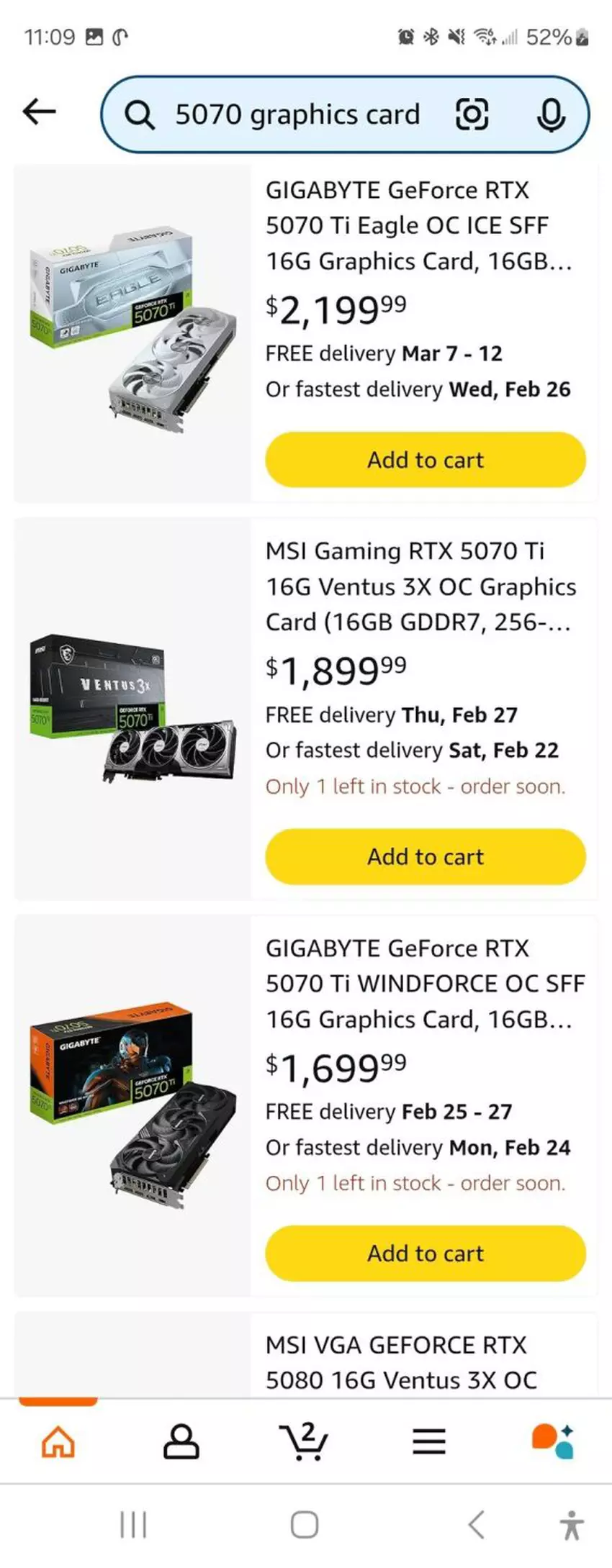Add GIGABYTE Eagle OC ICE card to cart
The width and height of the screenshot is (612, 1568).
425,460
